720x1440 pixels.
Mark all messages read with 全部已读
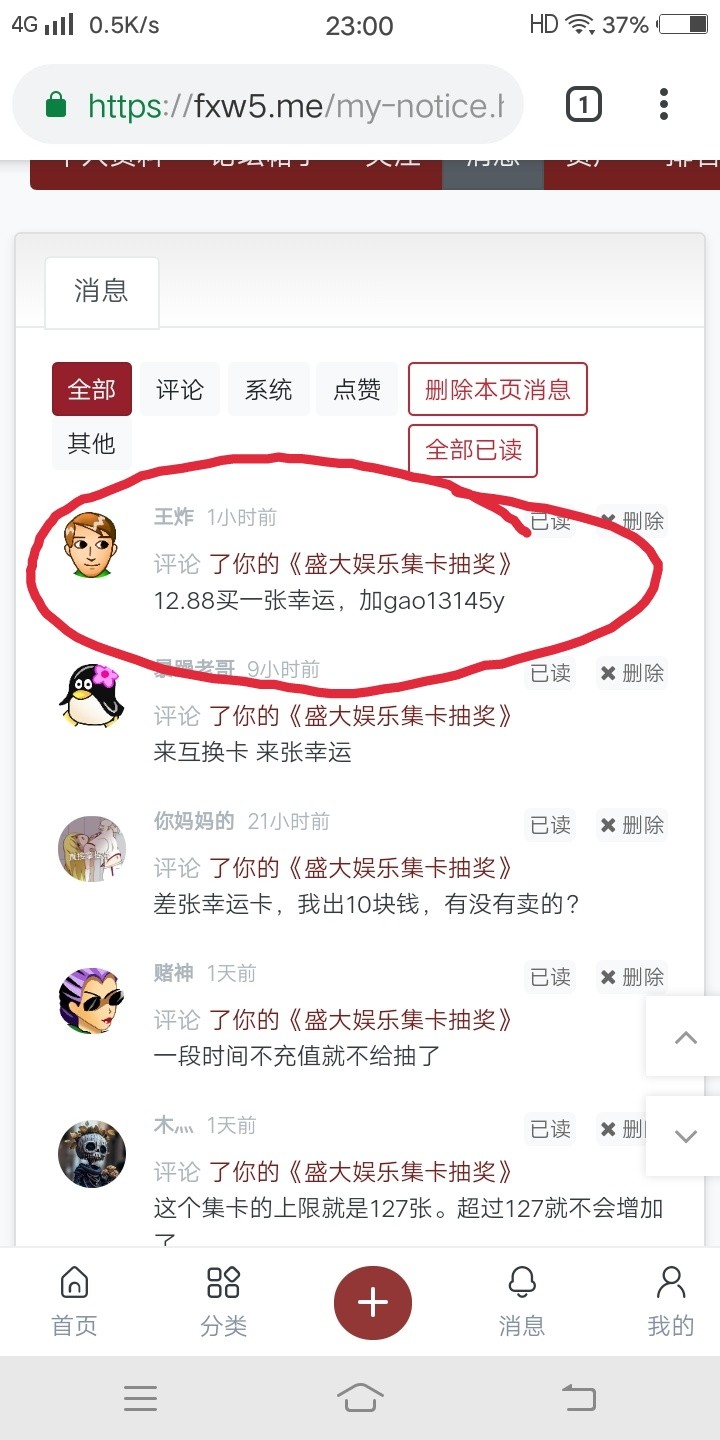pos(473,450)
